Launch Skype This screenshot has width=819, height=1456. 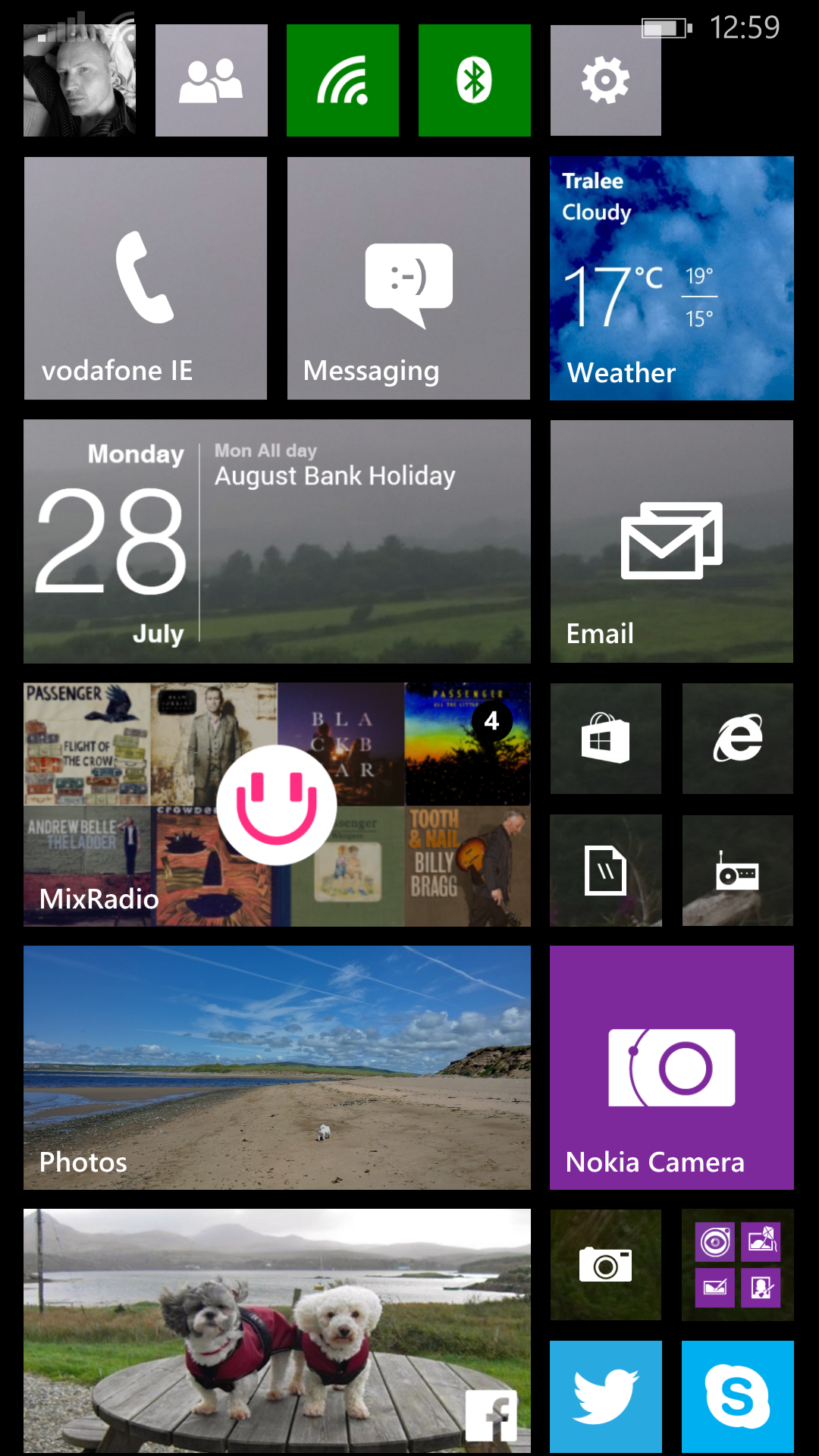click(x=738, y=1397)
